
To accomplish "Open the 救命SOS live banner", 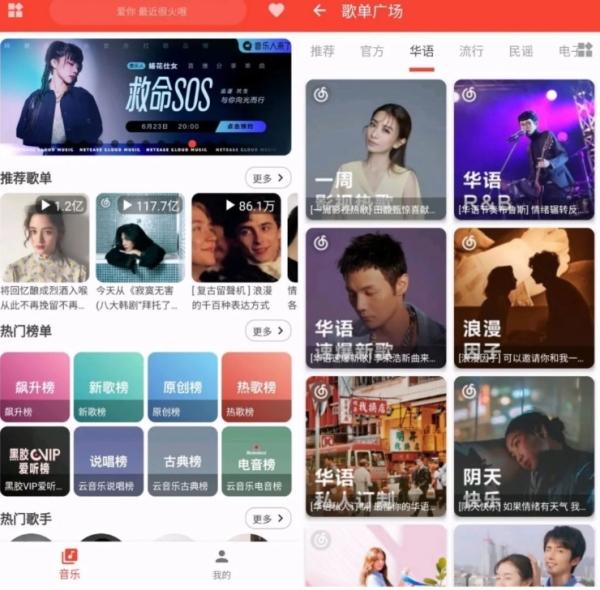I will pos(146,97).
